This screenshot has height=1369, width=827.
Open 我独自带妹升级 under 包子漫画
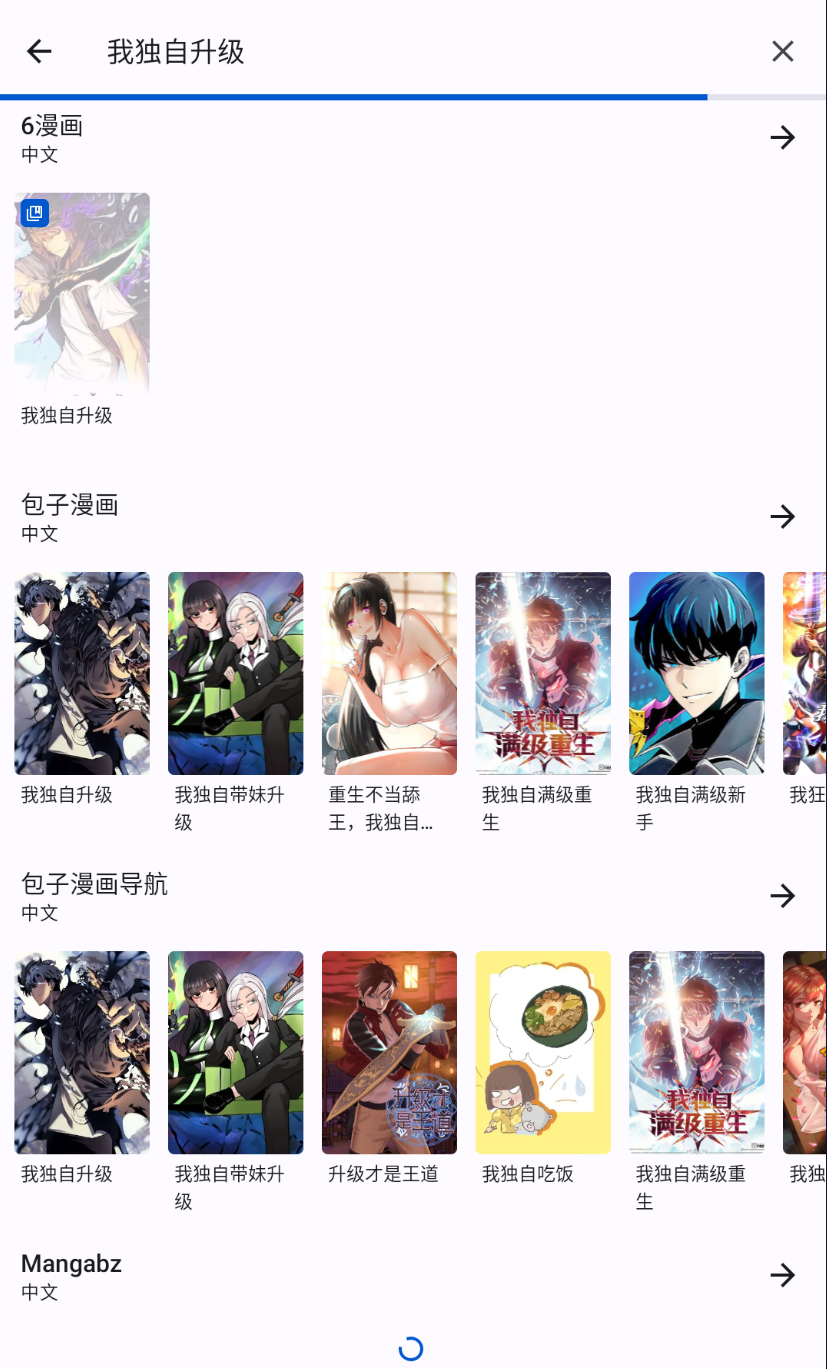pyautogui.click(x=235, y=673)
